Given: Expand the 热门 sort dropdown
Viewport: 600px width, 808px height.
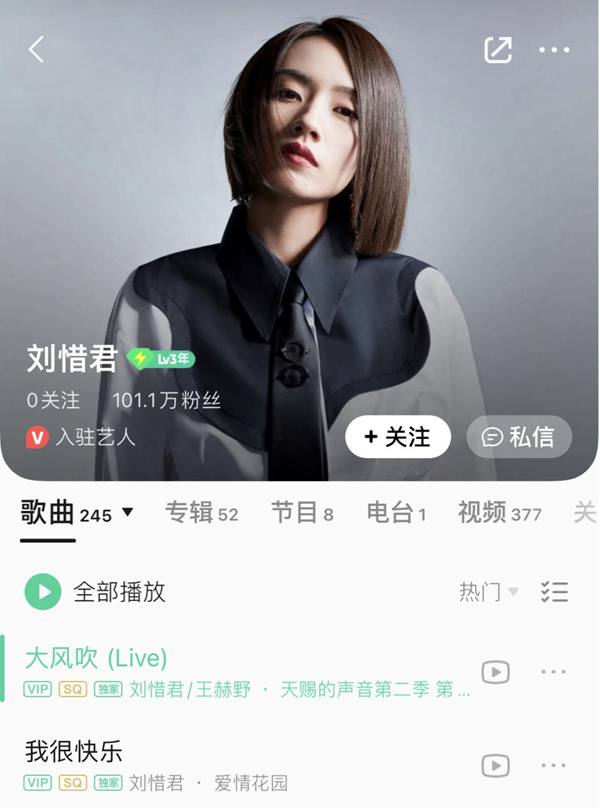Looking at the screenshot, I should point(489,592).
